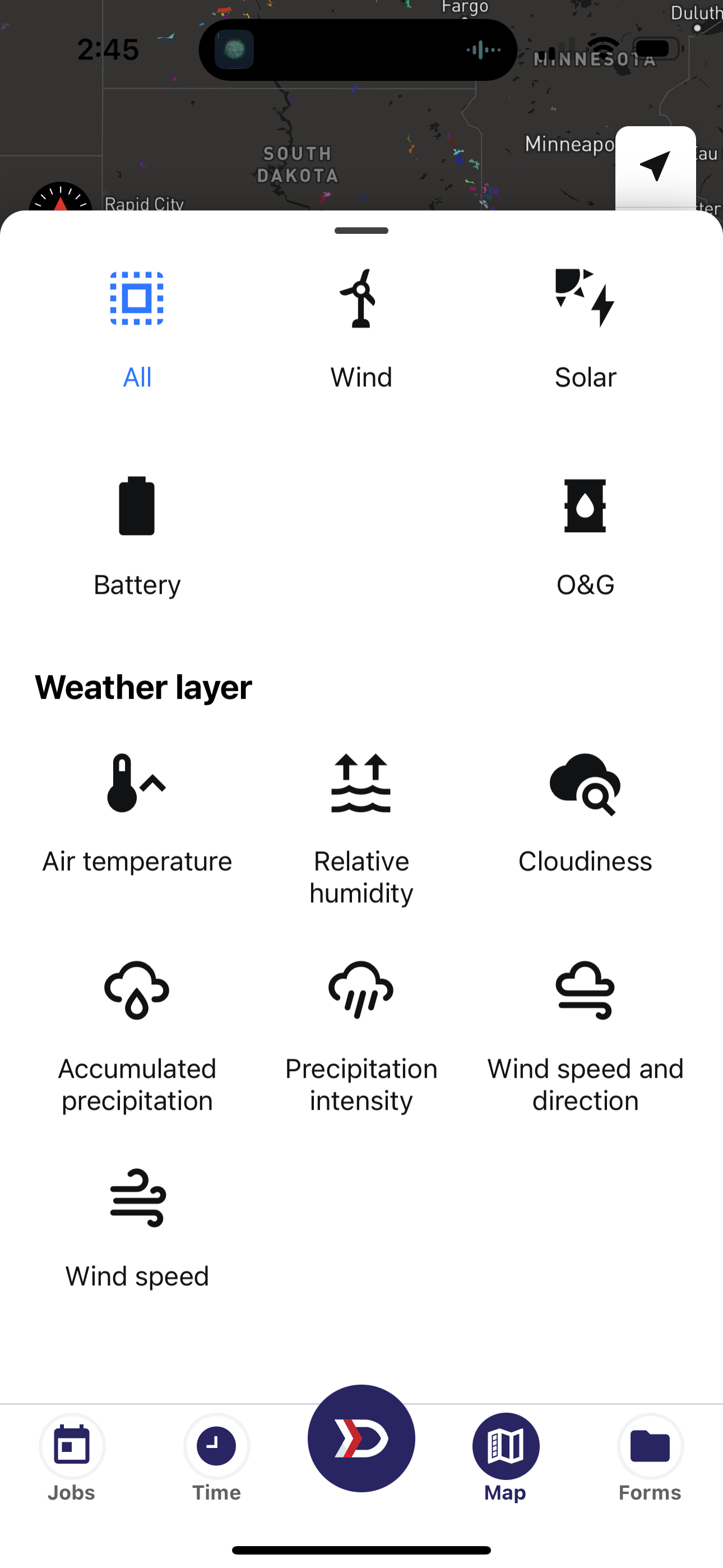Tap the center logo button

point(361,1438)
